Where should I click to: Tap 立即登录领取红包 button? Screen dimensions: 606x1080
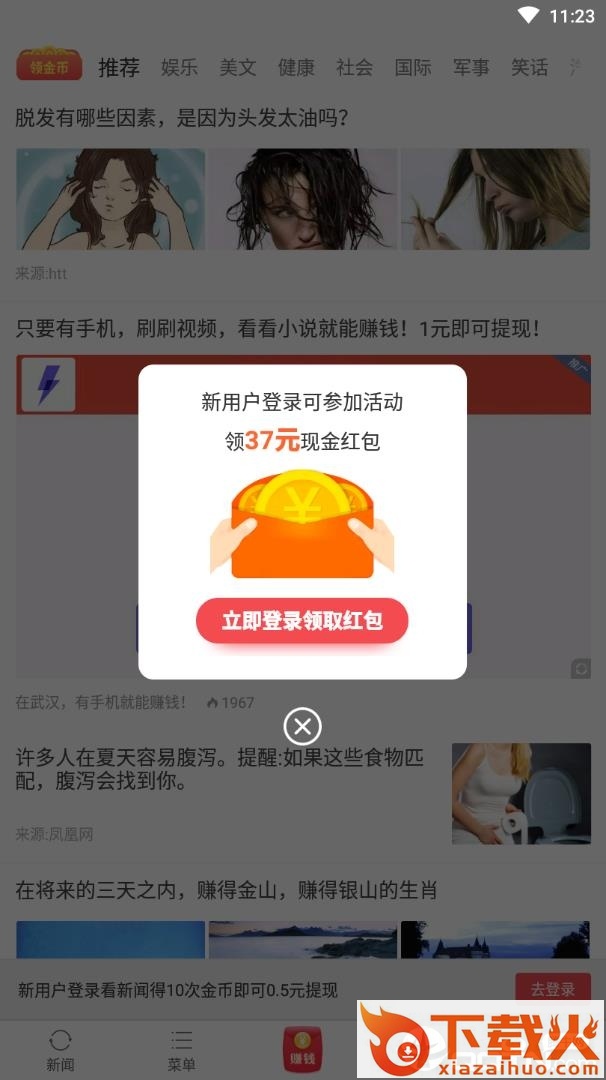(302, 621)
